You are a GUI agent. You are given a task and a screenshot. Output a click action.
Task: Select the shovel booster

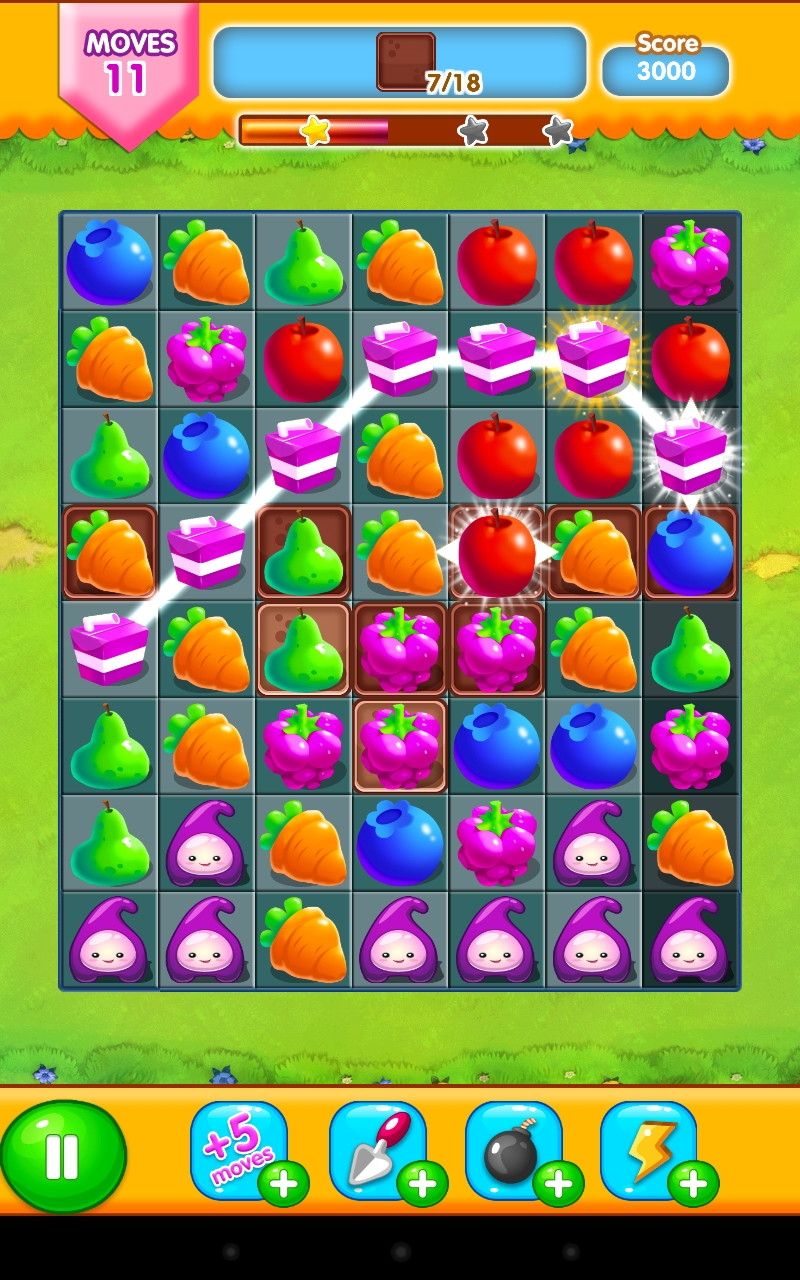[378, 1151]
